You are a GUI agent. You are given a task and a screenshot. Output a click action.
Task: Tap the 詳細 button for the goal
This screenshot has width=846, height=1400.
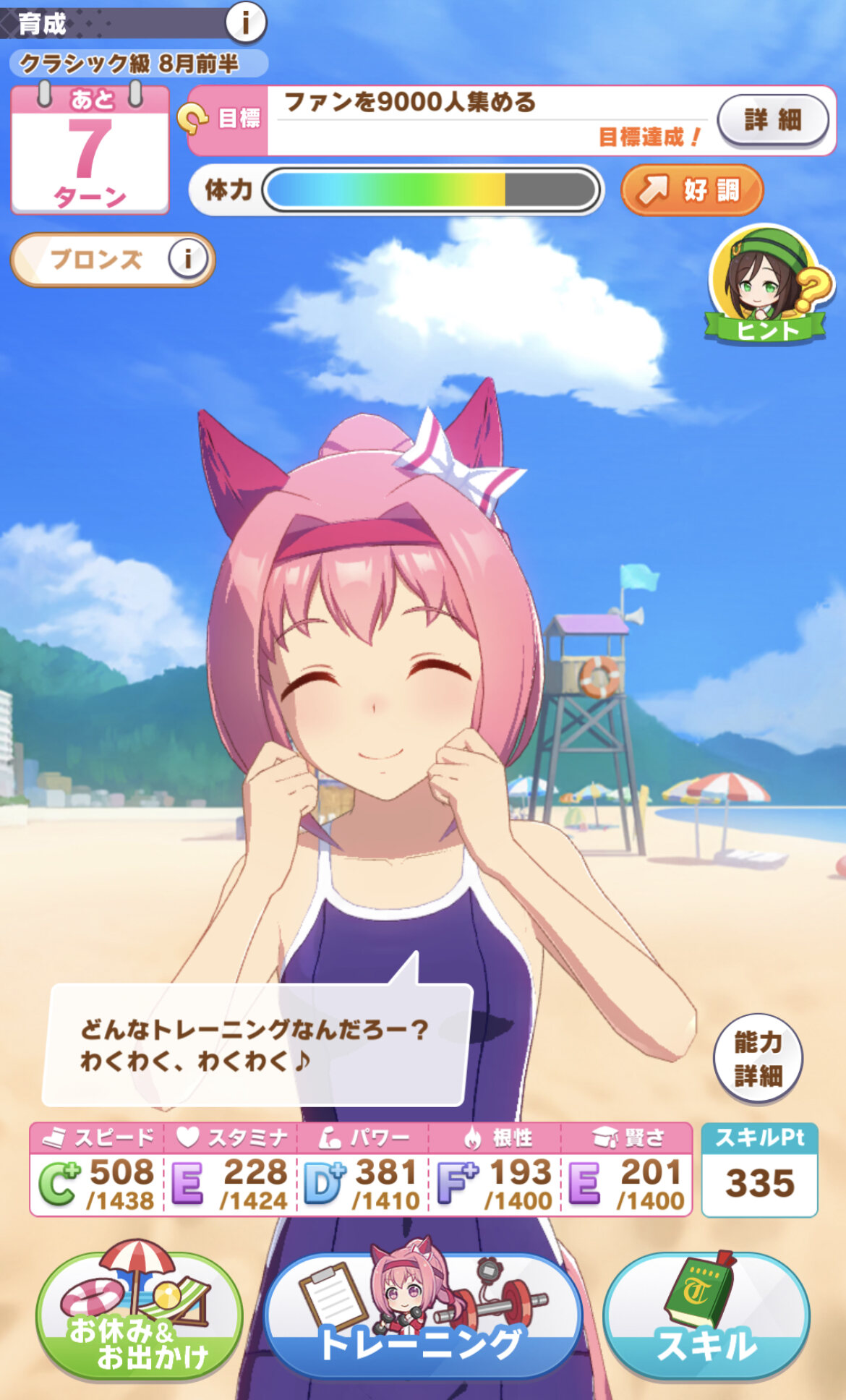(772, 120)
